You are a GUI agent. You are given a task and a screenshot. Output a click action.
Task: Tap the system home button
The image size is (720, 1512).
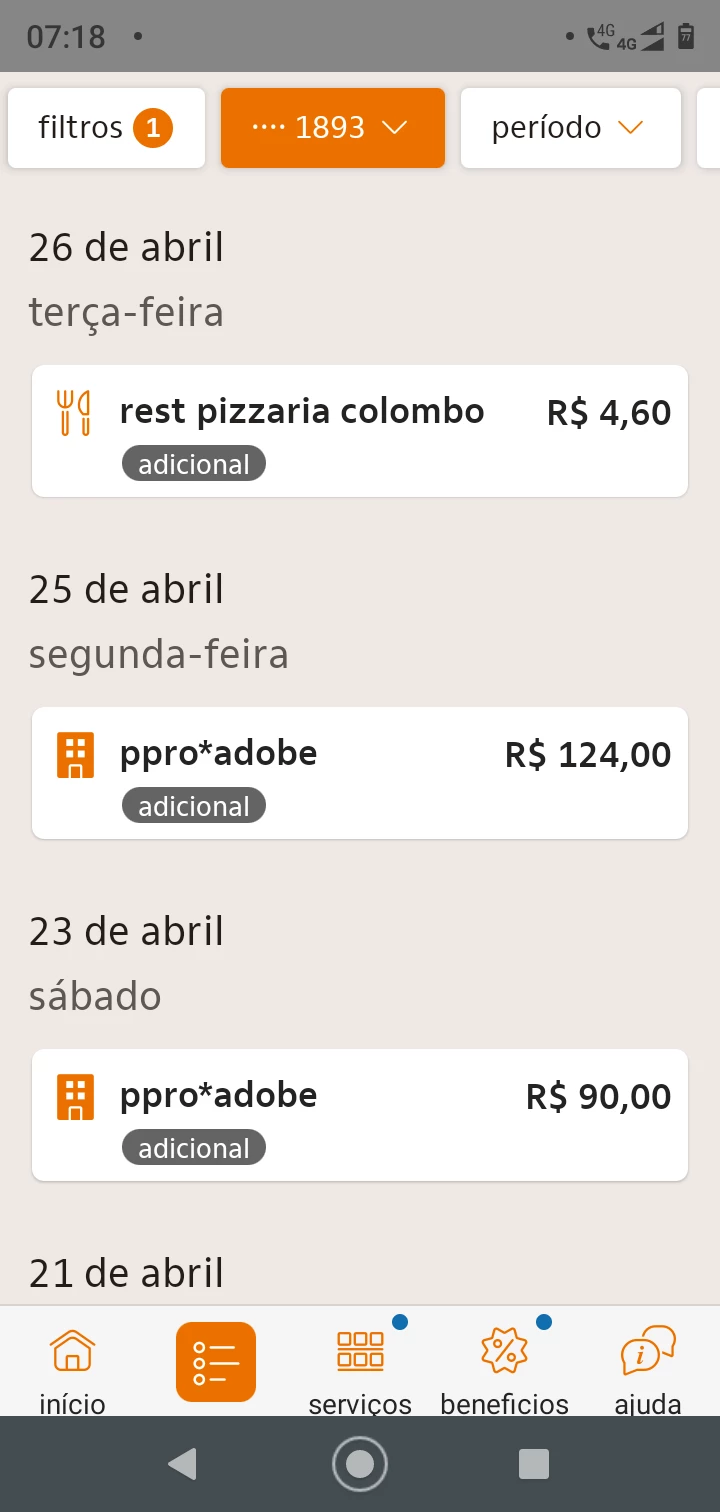pyautogui.click(x=360, y=1464)
